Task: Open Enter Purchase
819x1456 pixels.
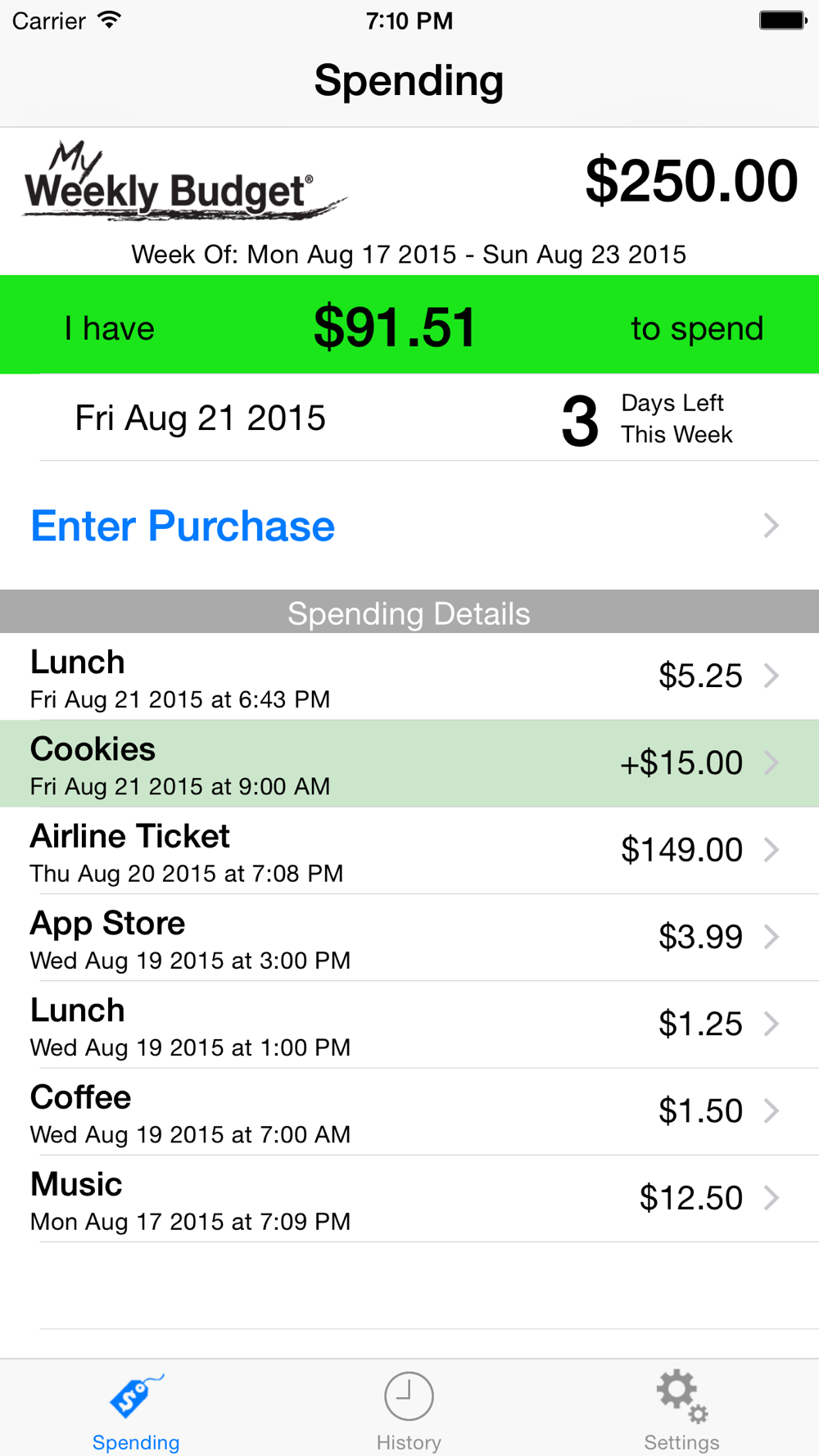Action: [409, 525]
